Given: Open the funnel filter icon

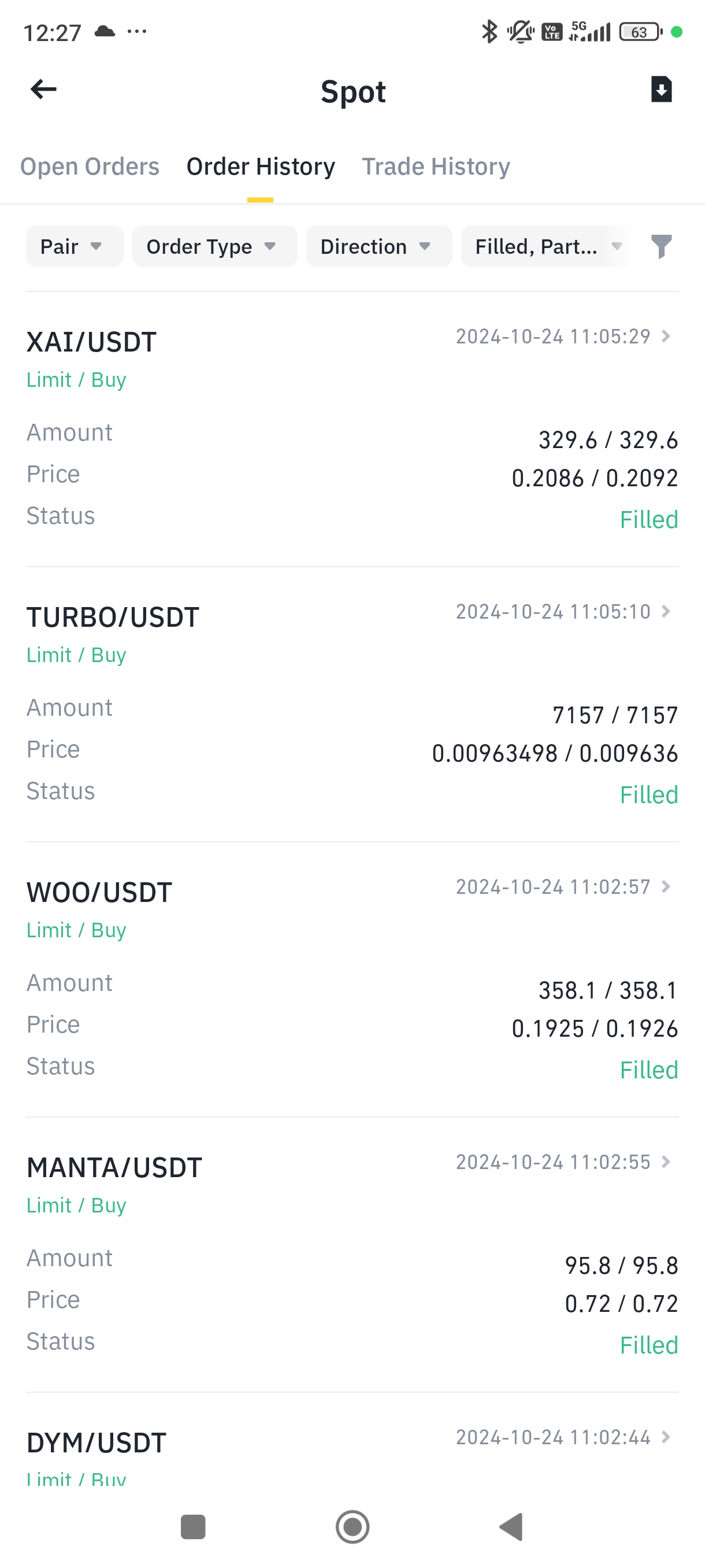Looking at the screenshot, I should 661,246.
